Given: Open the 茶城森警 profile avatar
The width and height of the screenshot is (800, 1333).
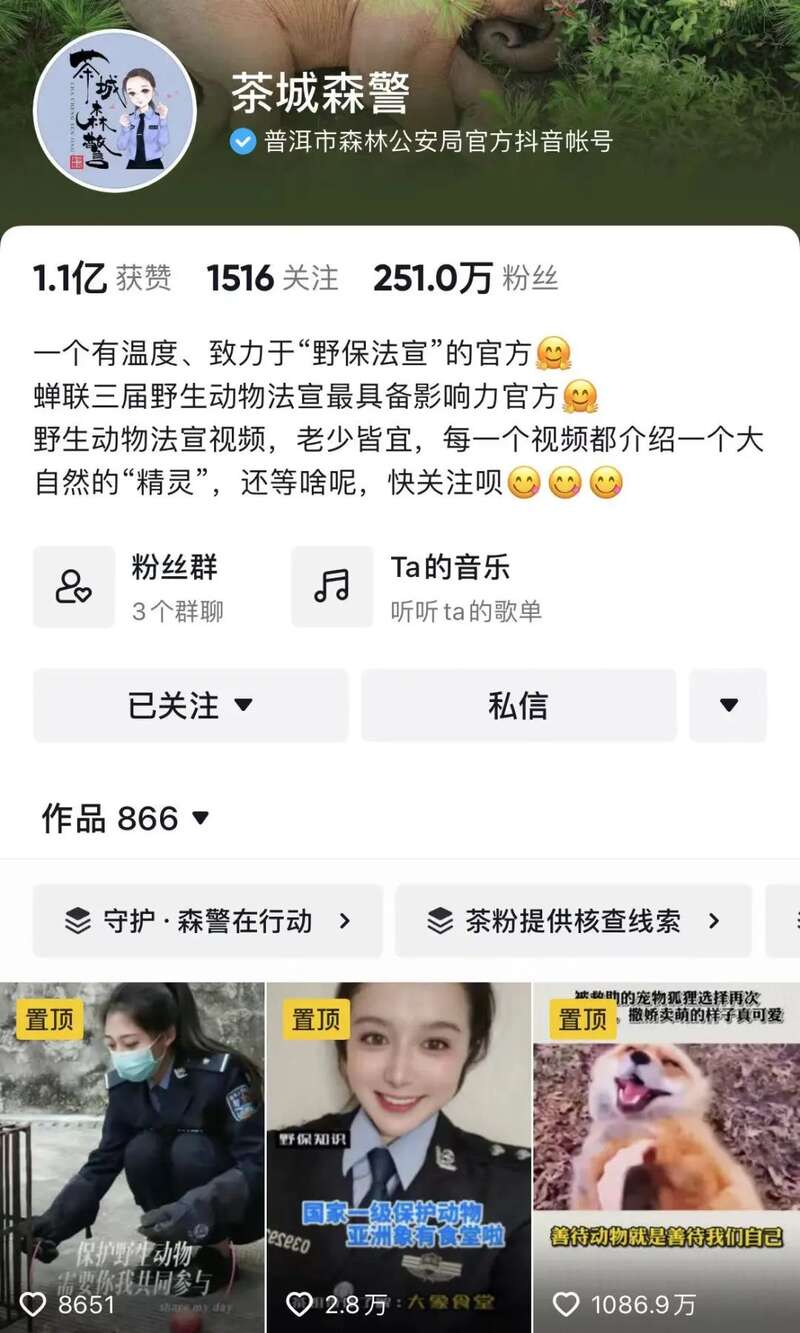Looking at the screenshot, I should coord(115,110).
